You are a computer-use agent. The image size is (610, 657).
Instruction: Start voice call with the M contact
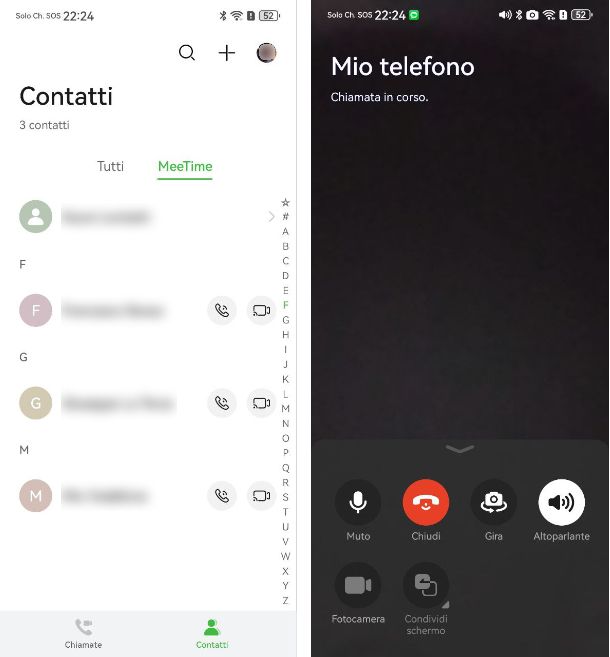coord(222,495)
